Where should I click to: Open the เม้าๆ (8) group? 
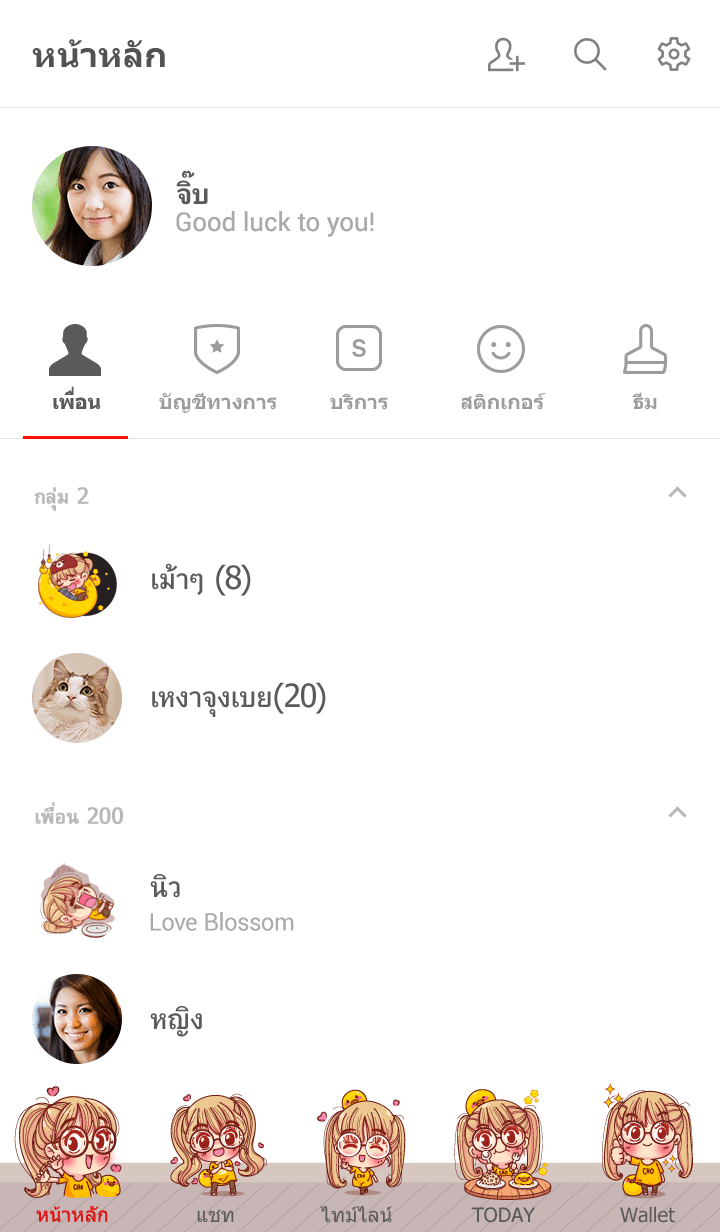point(200,580)
